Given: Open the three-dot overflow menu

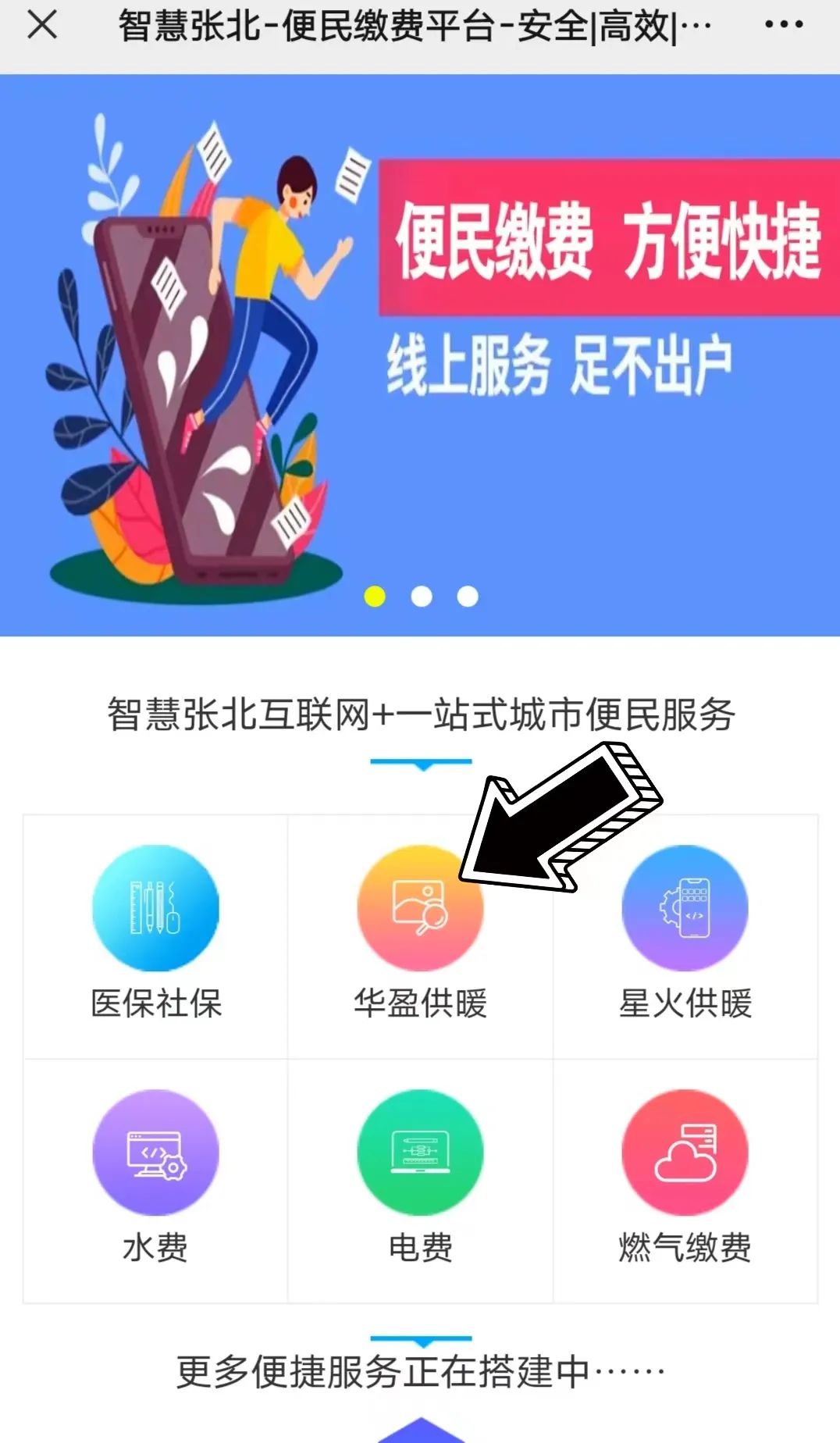Looking at the screenshot, I should click(783, 25).
